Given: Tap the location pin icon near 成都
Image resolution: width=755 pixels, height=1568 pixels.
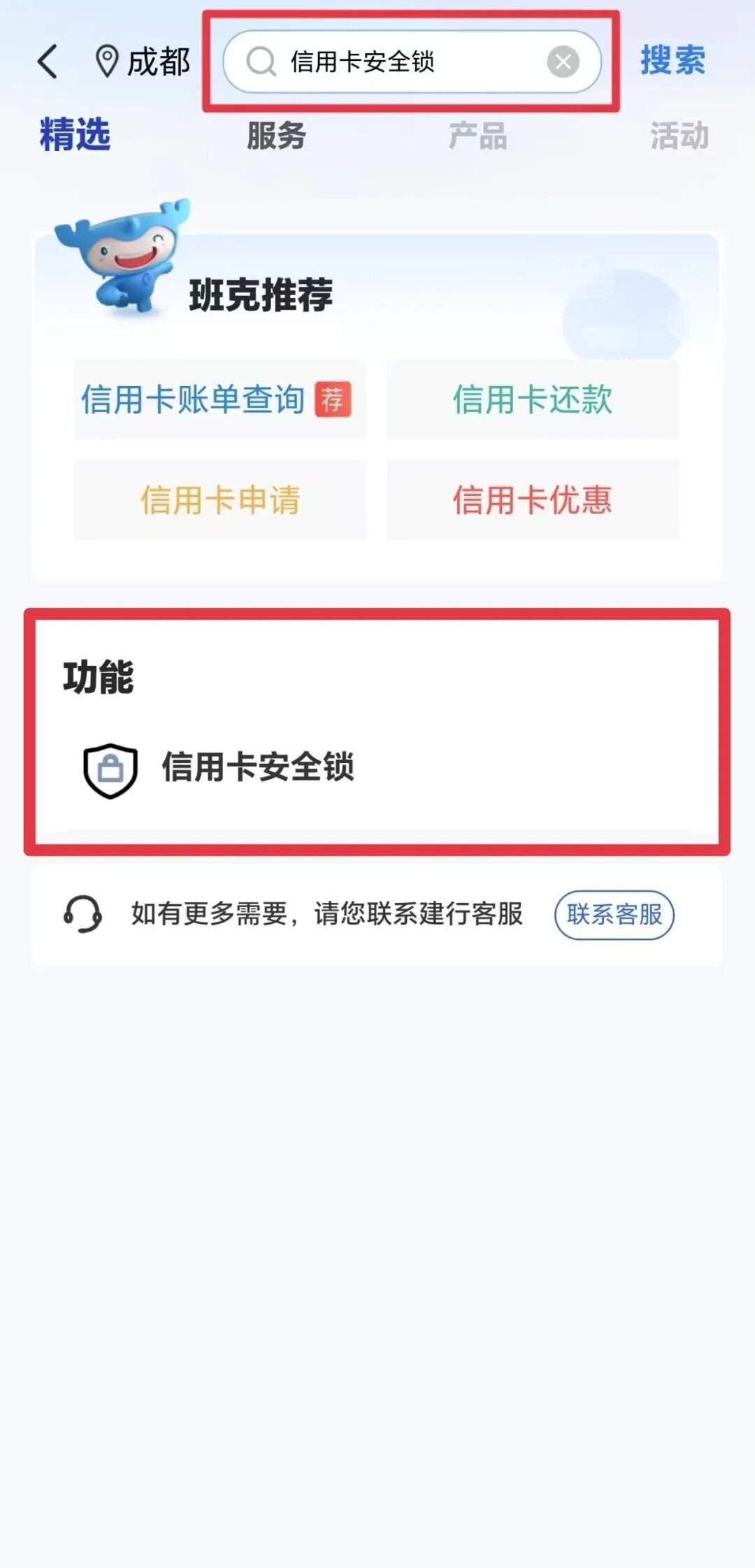Looking at the screenshot, I should pyautogui.click(x=106, y=61).
